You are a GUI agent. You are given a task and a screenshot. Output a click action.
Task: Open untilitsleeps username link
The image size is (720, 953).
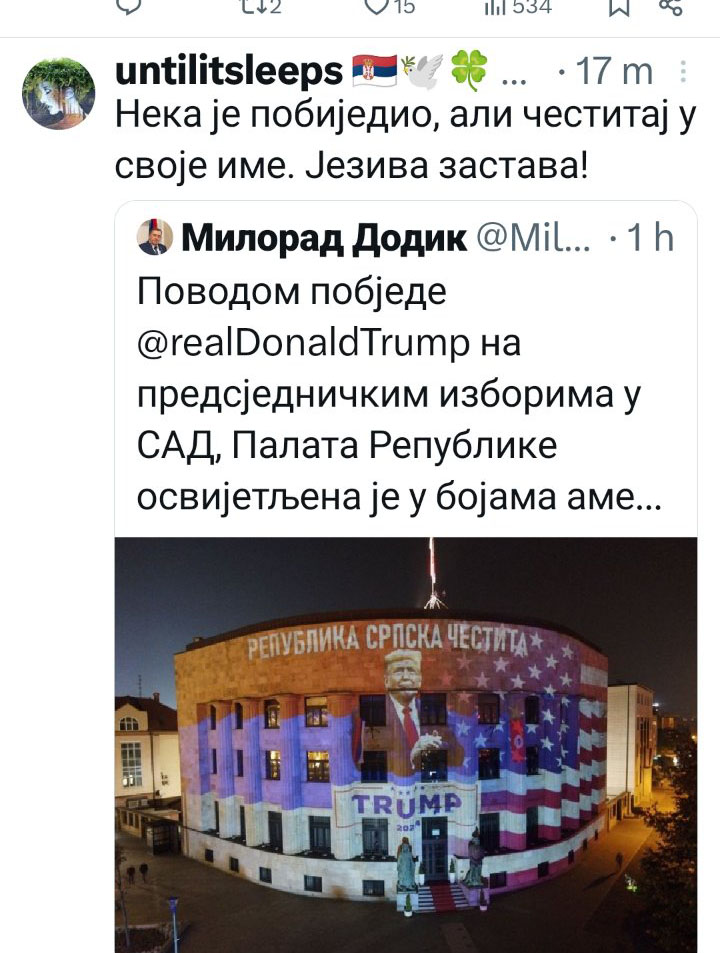[230, 72]
